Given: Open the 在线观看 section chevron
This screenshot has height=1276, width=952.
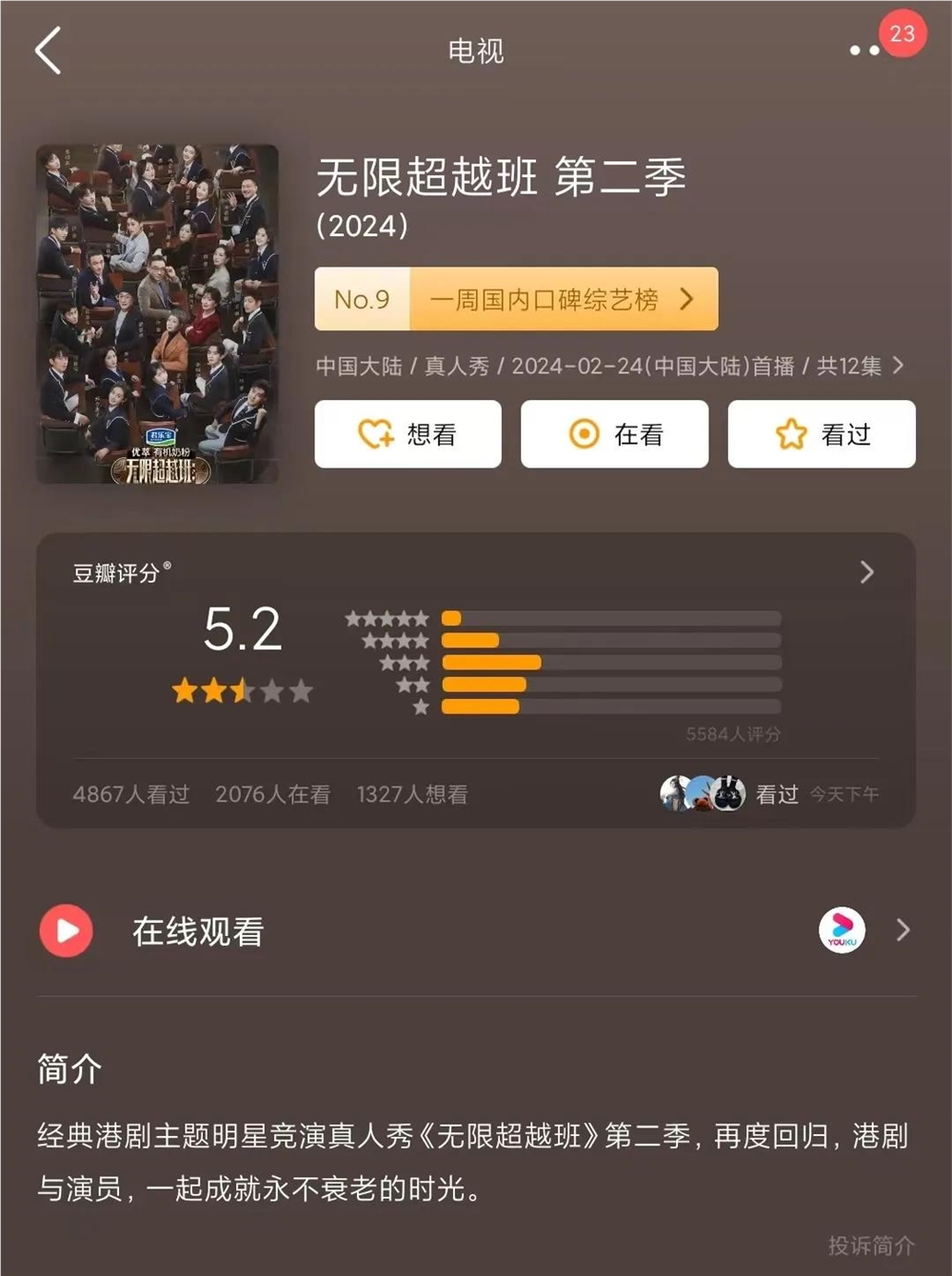Looking at the screenshot, I should pyautogui.click(x=902, y=931).
